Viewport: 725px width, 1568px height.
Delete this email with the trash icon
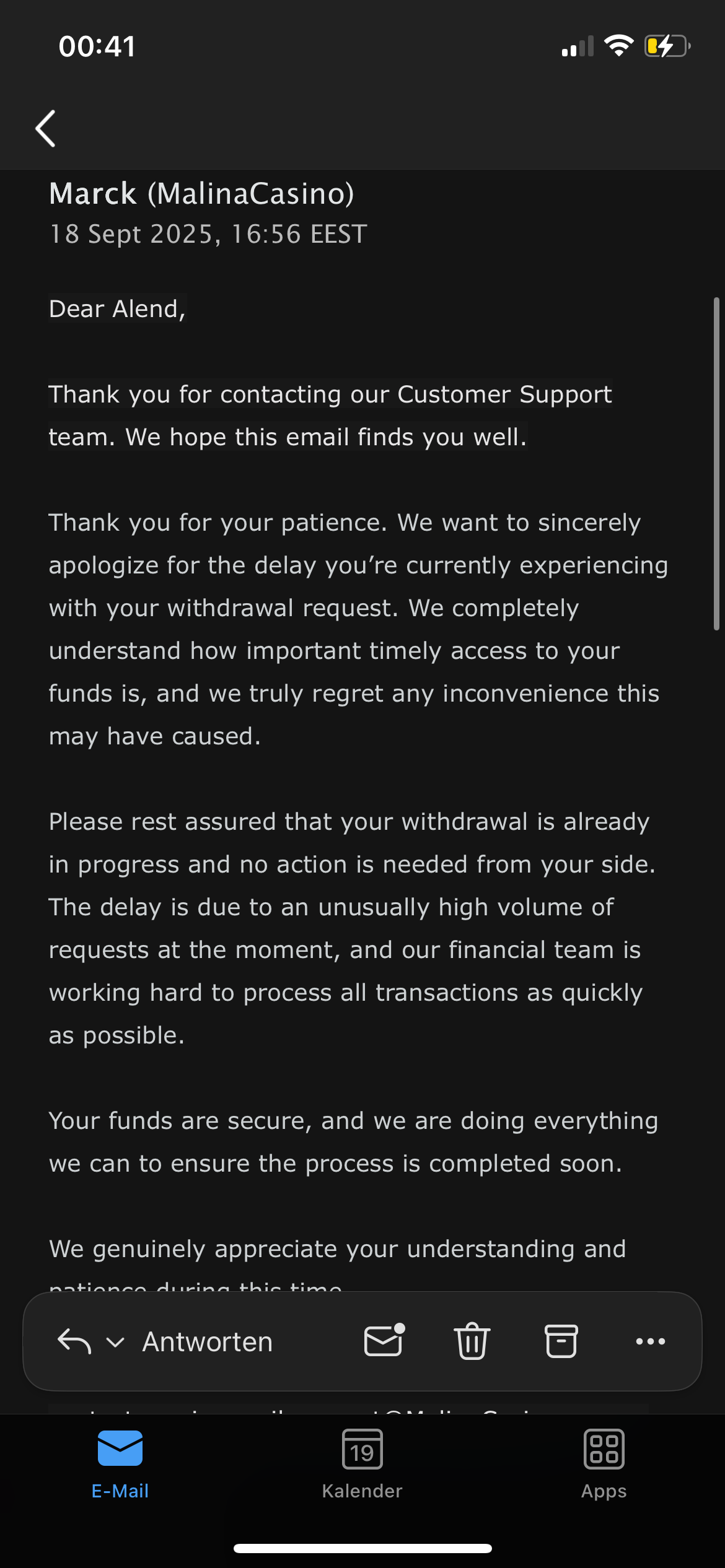[x=472, y=1341]
